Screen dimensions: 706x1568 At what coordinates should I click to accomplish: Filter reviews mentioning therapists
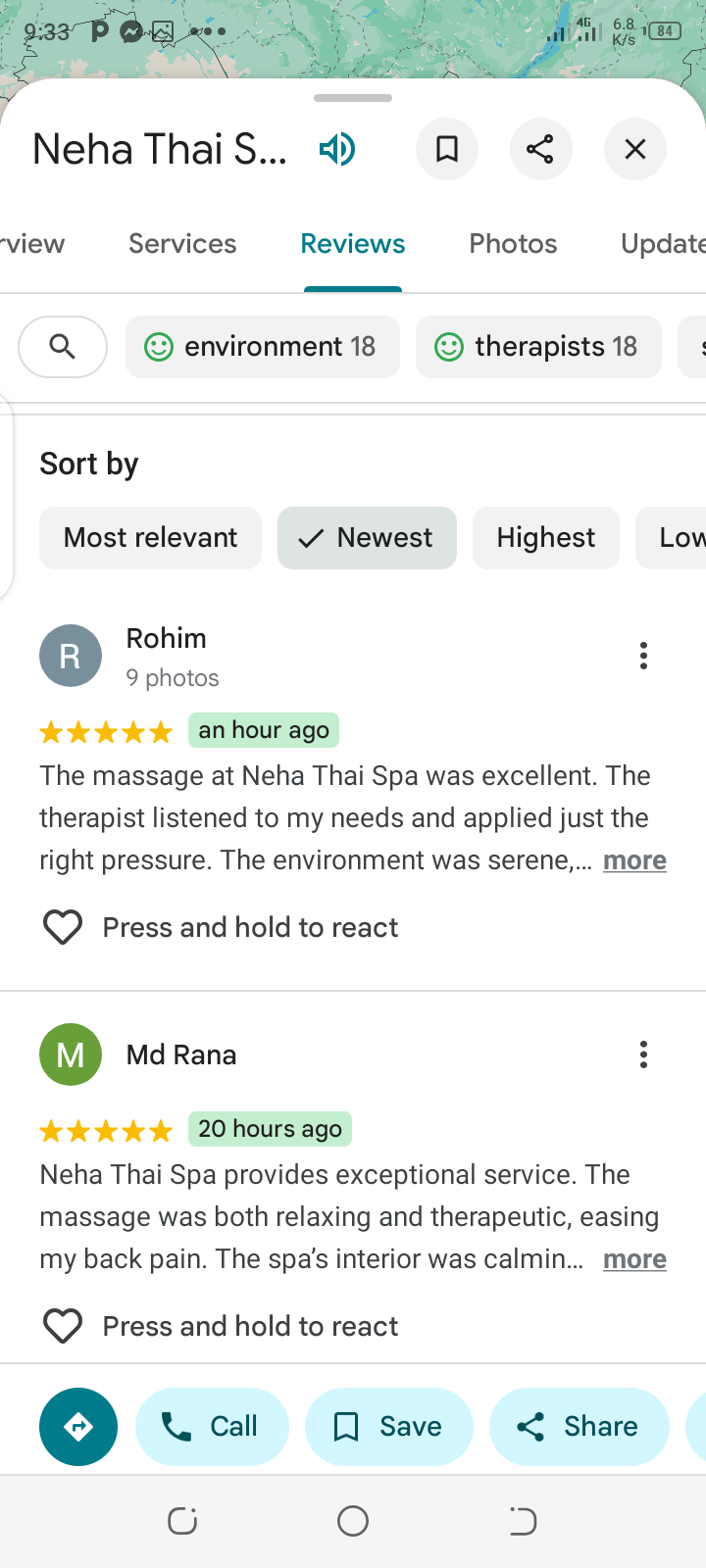click(x=538, y=347)
